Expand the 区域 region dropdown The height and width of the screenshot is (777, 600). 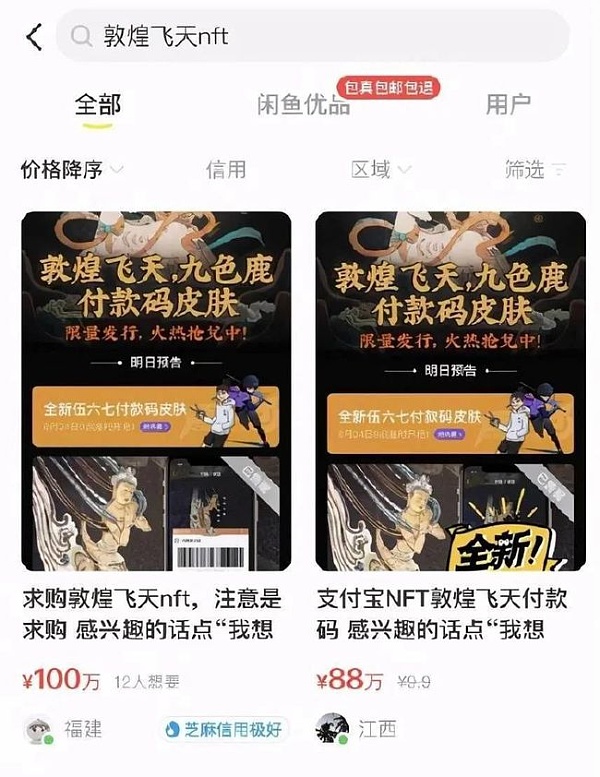point(381,170)
